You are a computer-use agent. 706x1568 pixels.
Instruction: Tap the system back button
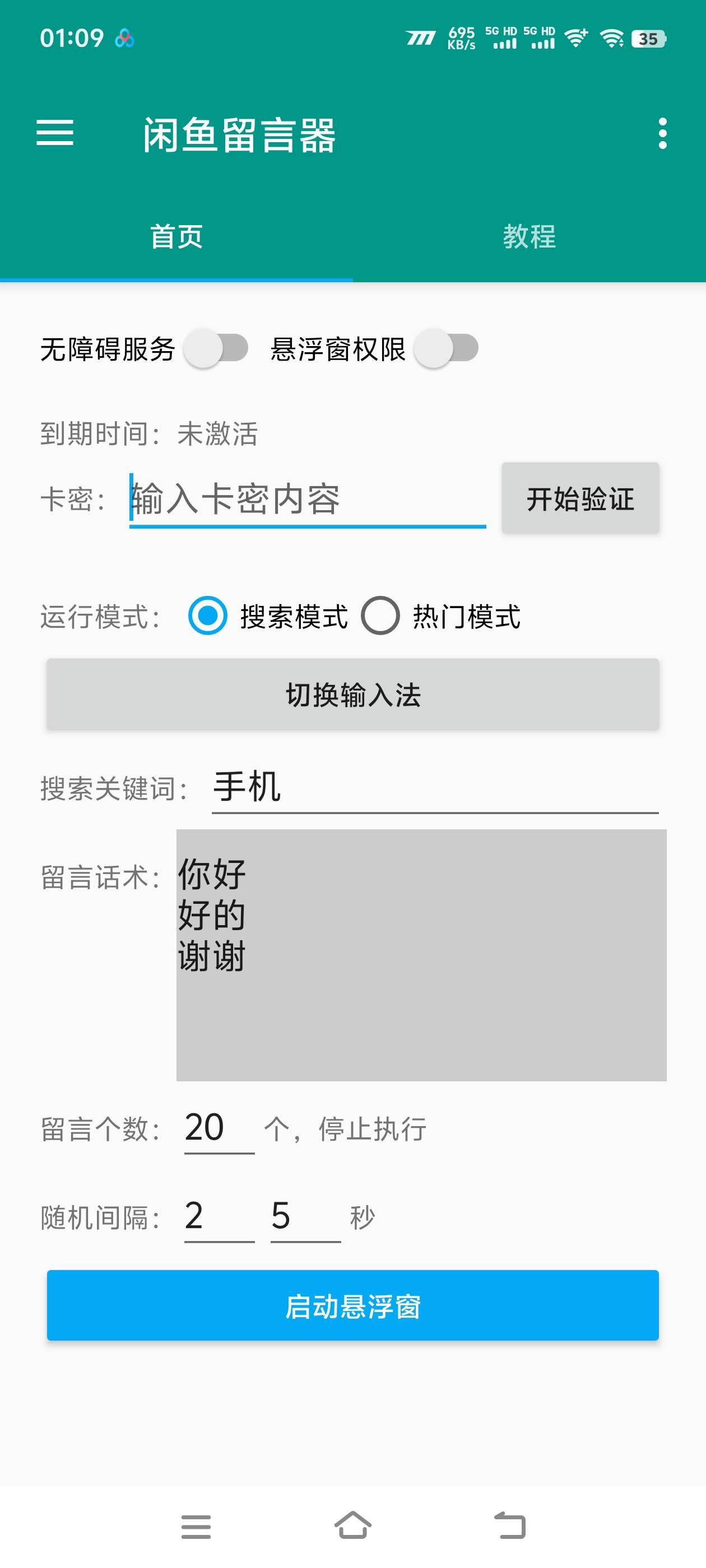(x=509, y=1525)
